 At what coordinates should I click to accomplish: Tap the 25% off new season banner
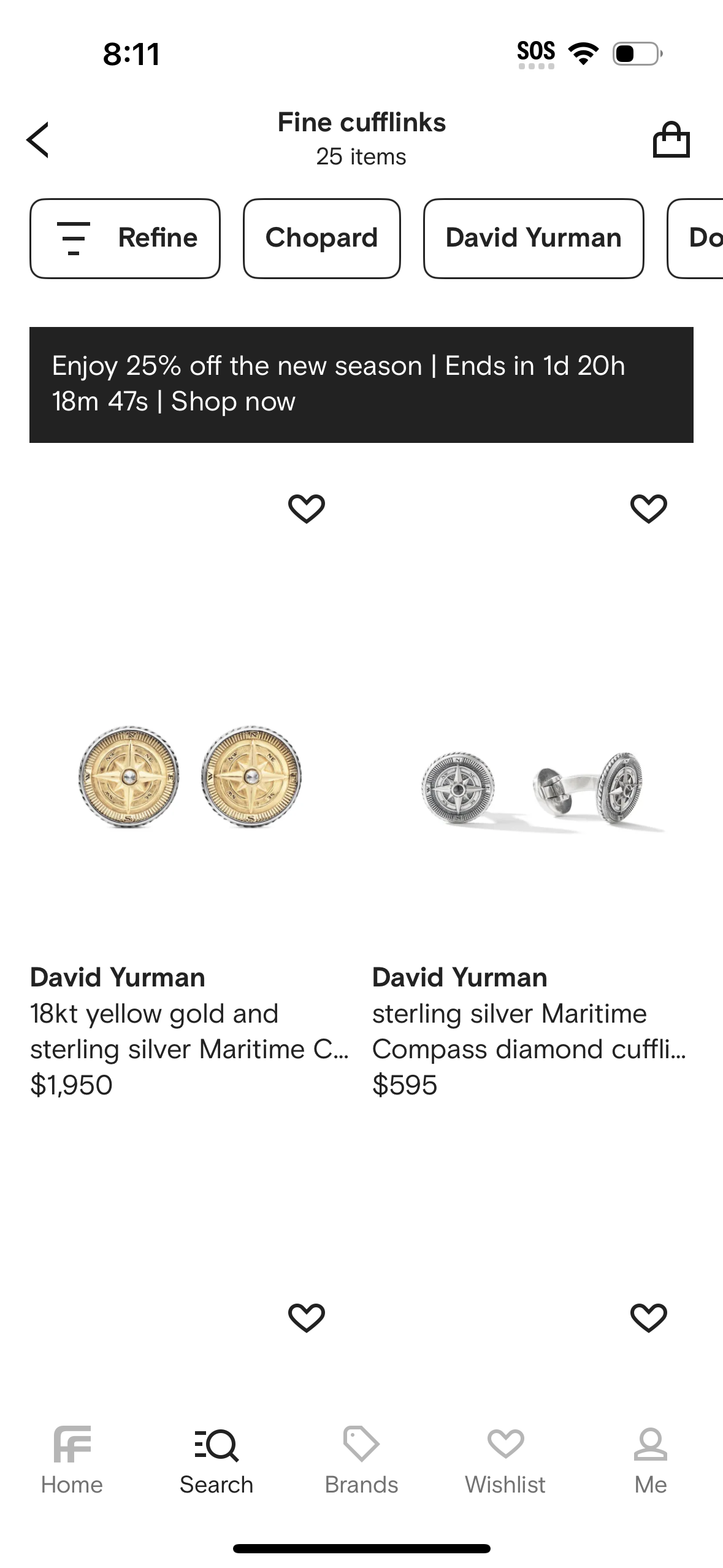[361, 384]
